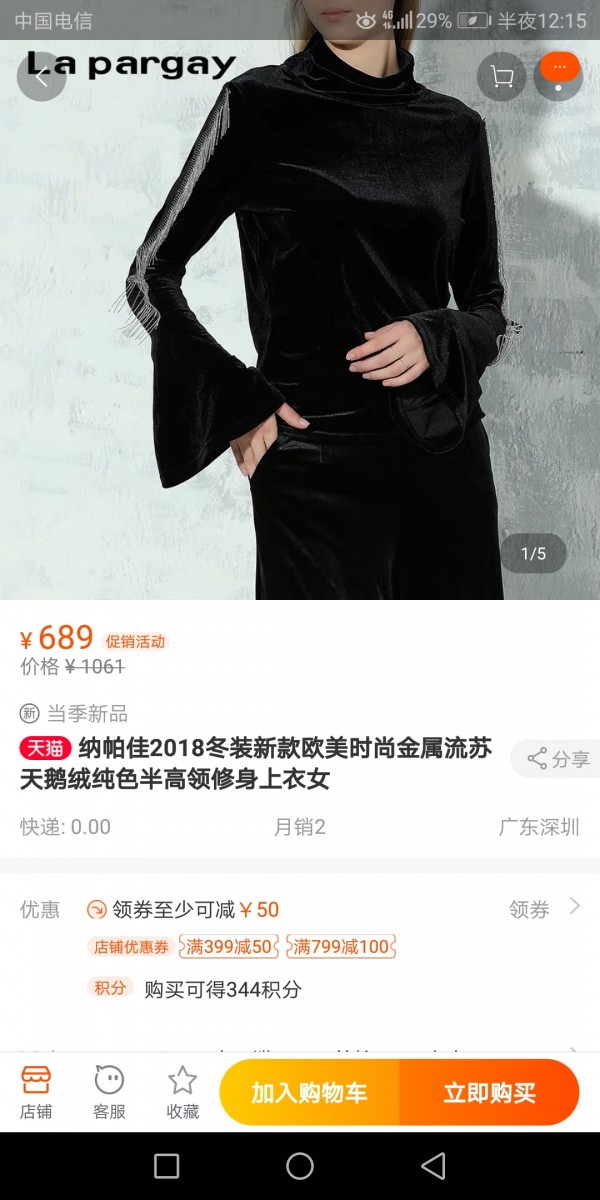
Task: Go back using the top-left arrow
Action: [41, 77]
